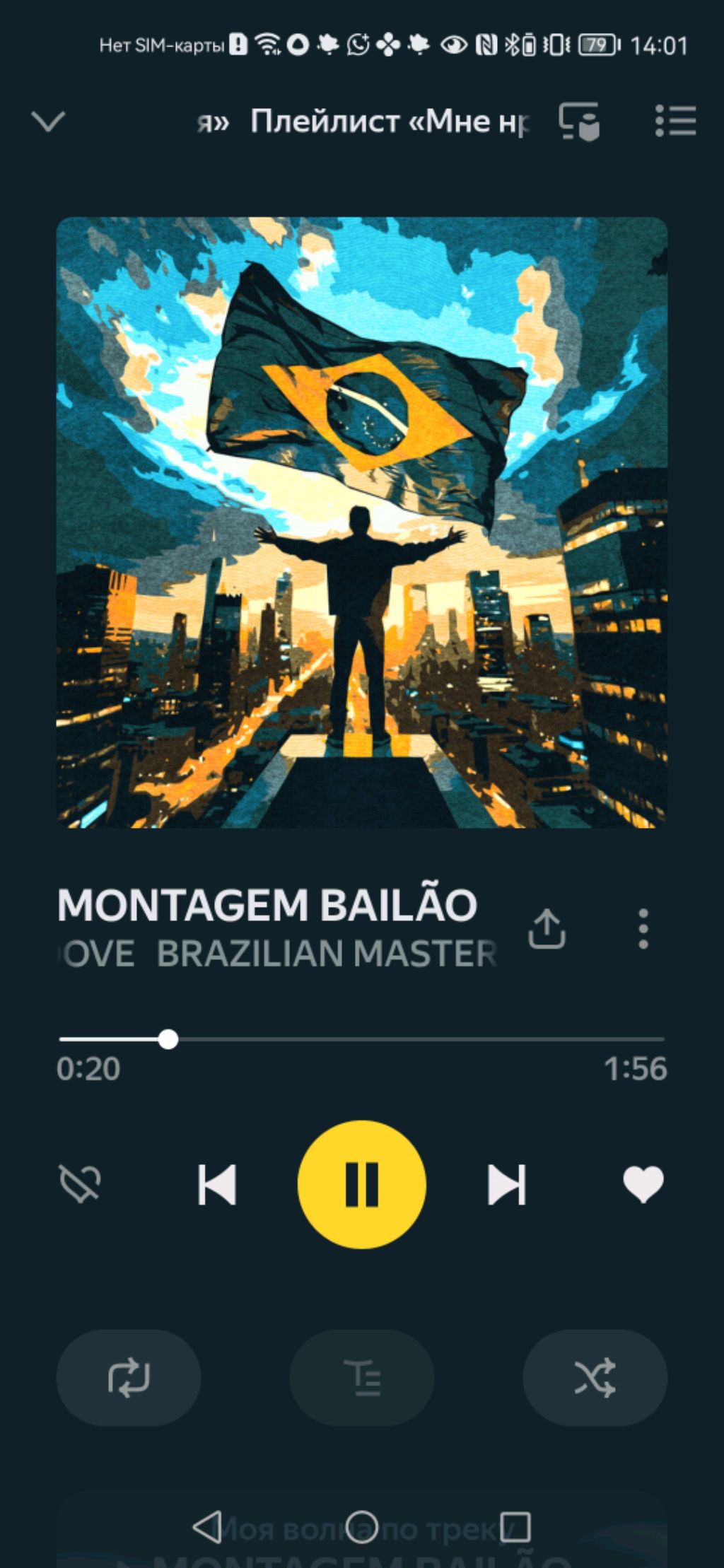The width and height of the screenshot is (724, 1568).
Task: Go back with the system back button
Action: click(207, 1527)
